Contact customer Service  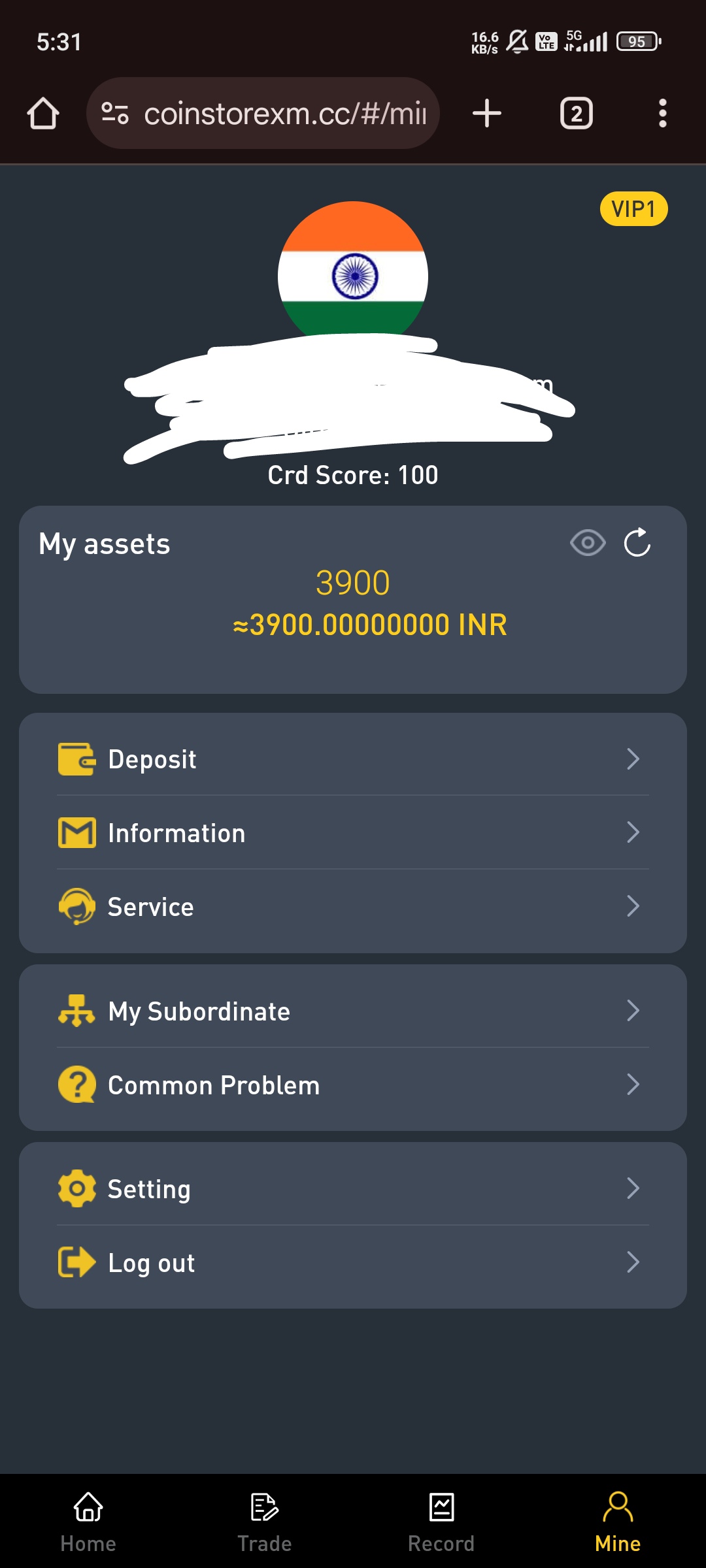(353, 907)
